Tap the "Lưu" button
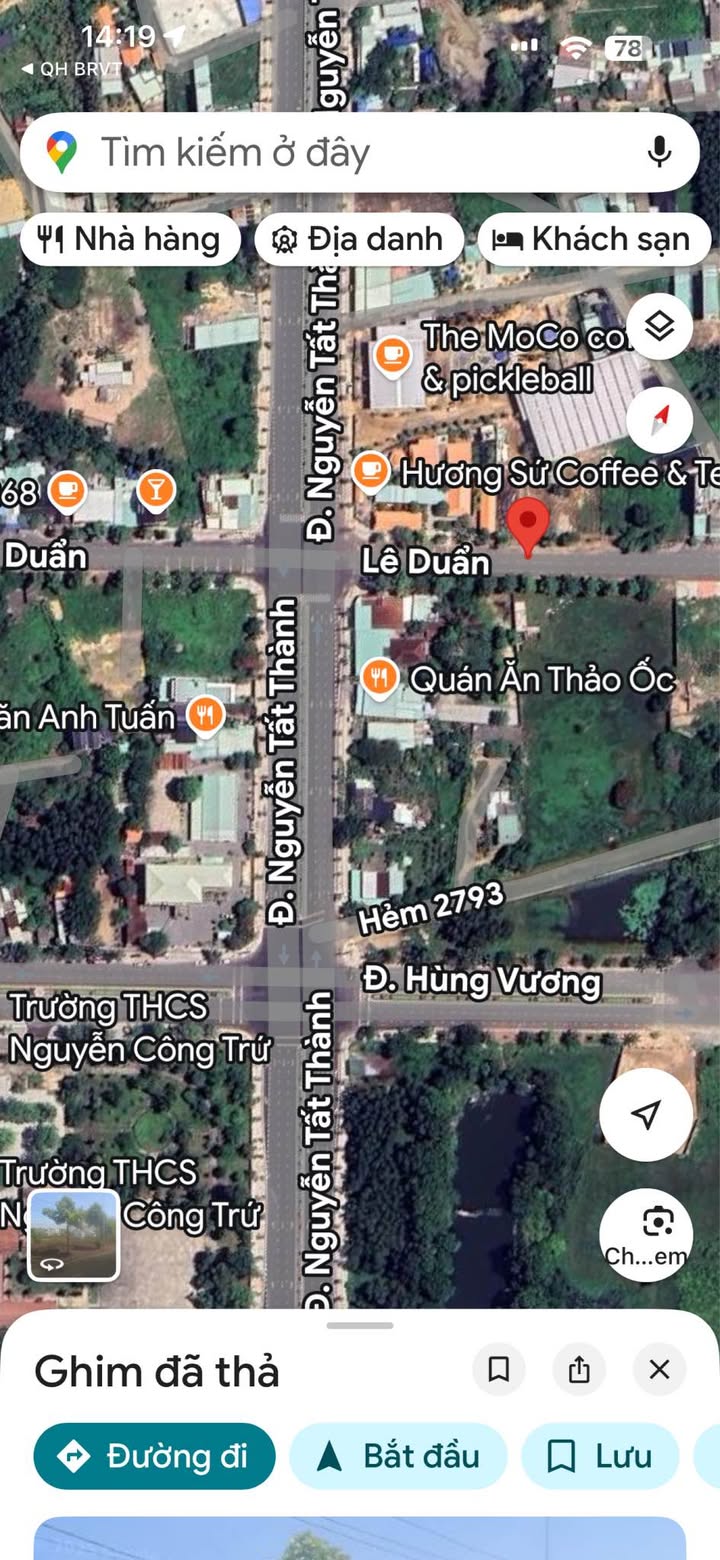This screenshot has height=1560, width=720. coord(600,1456)
